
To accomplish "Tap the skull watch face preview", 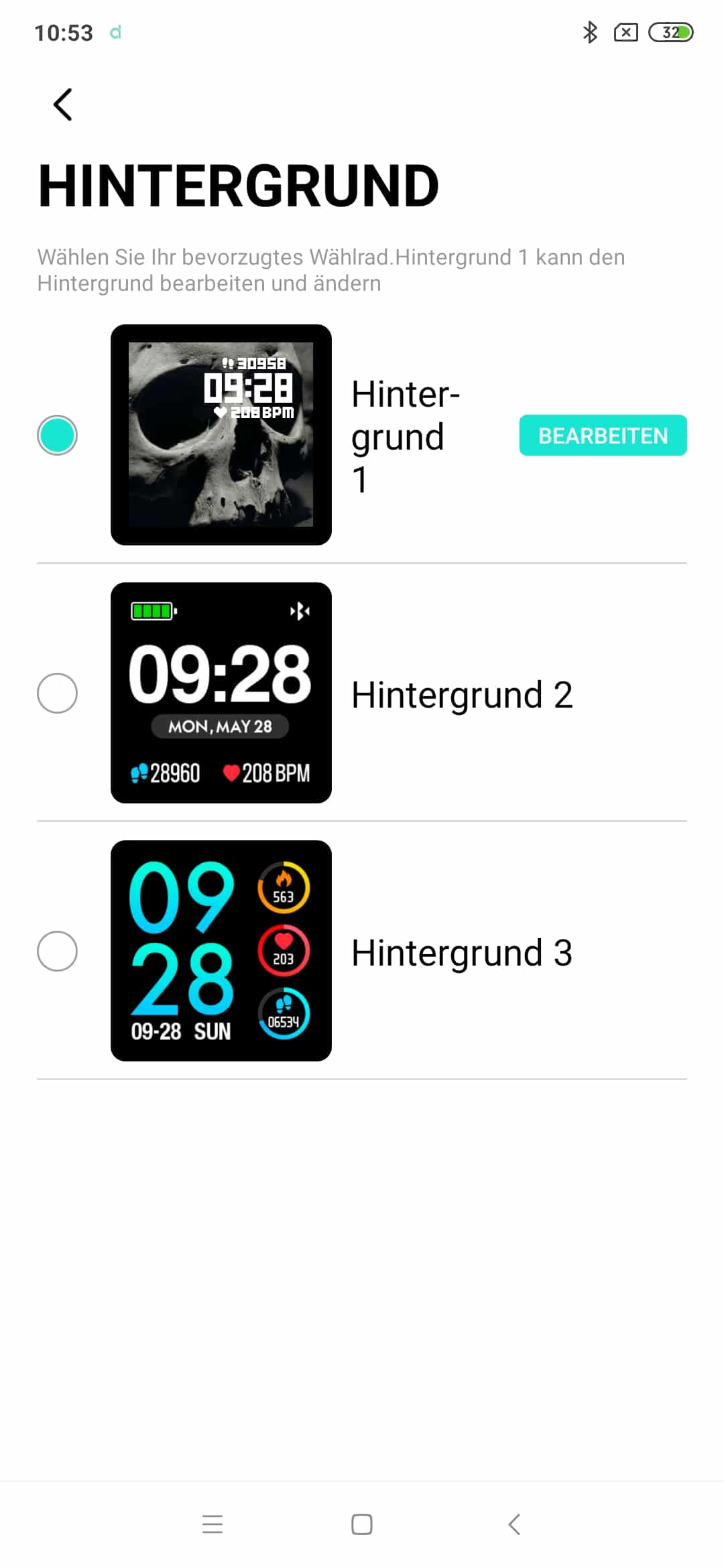I will (221, 435).
